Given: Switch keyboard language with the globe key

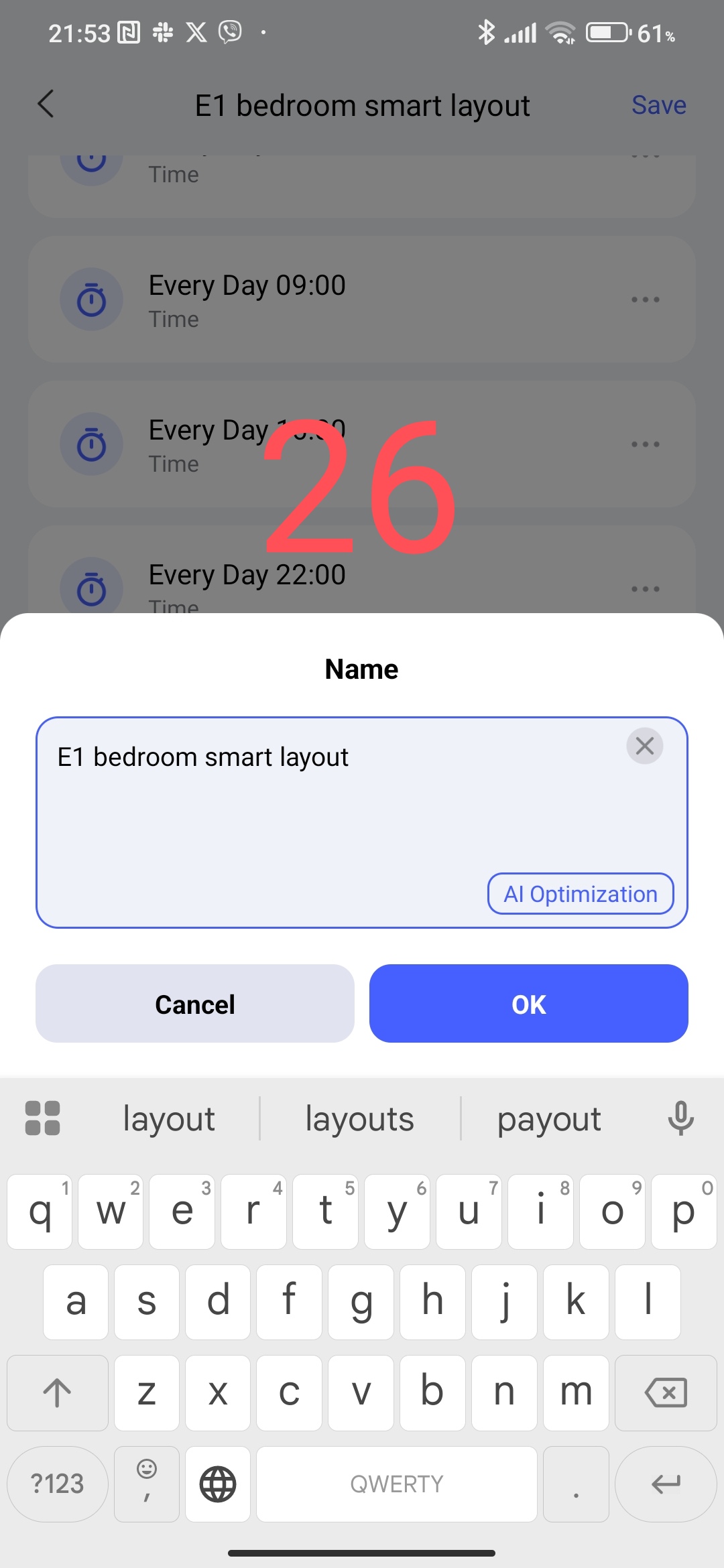Looking at the screenshot, I should click(218, 1484).
